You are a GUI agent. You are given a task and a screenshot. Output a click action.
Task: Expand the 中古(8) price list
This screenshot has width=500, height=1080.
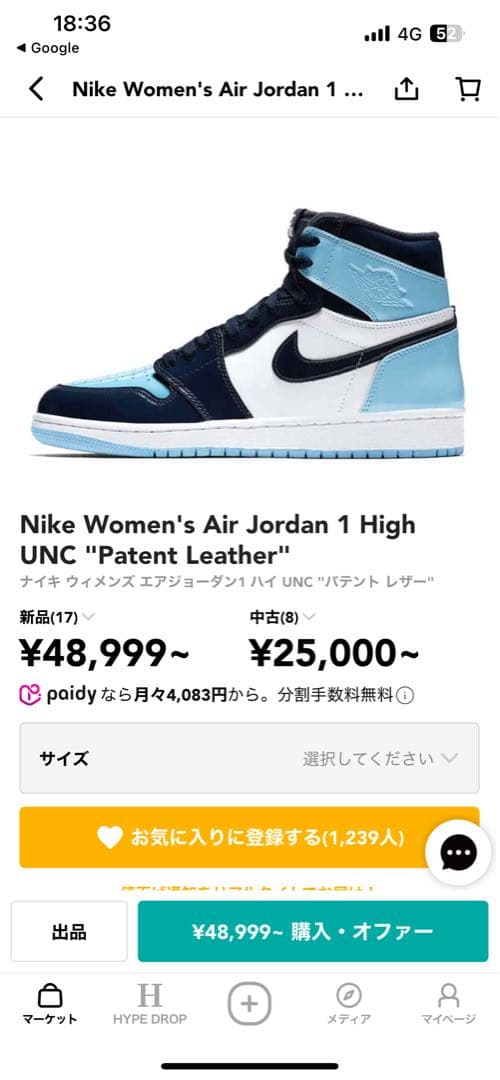pos(282,616)
